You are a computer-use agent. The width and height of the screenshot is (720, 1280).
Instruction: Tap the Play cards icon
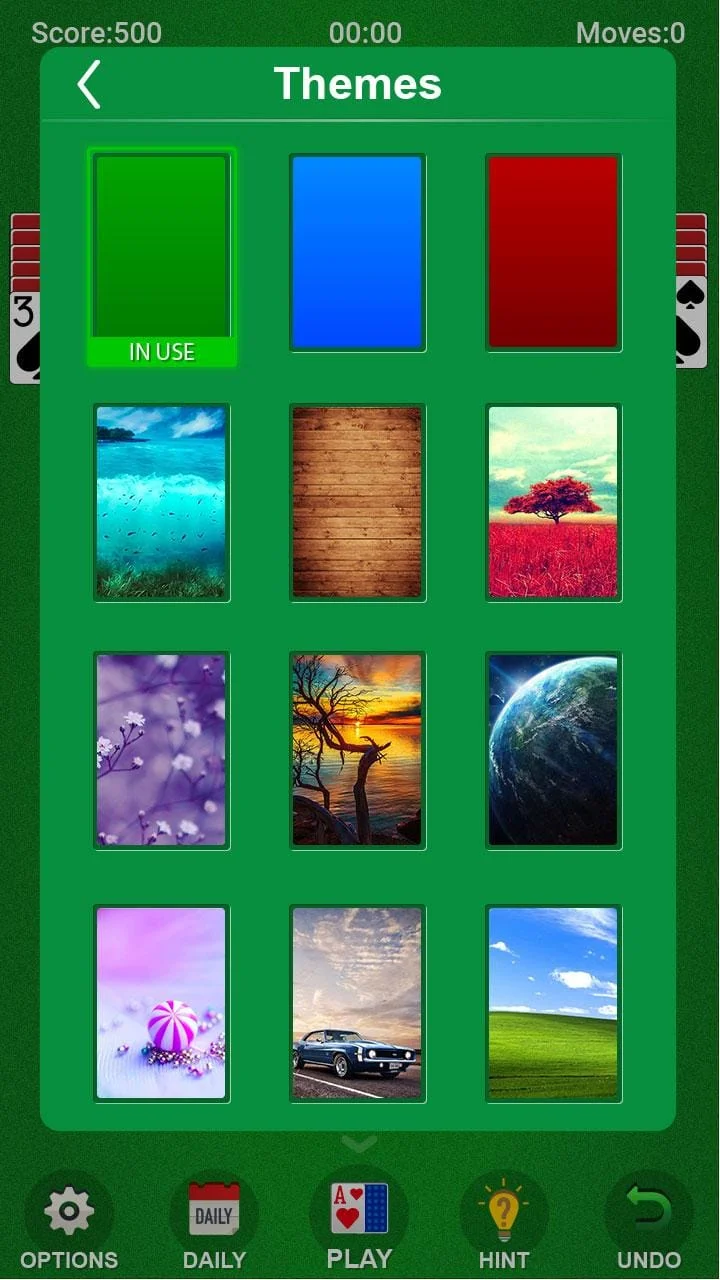tap(358, 1210)
